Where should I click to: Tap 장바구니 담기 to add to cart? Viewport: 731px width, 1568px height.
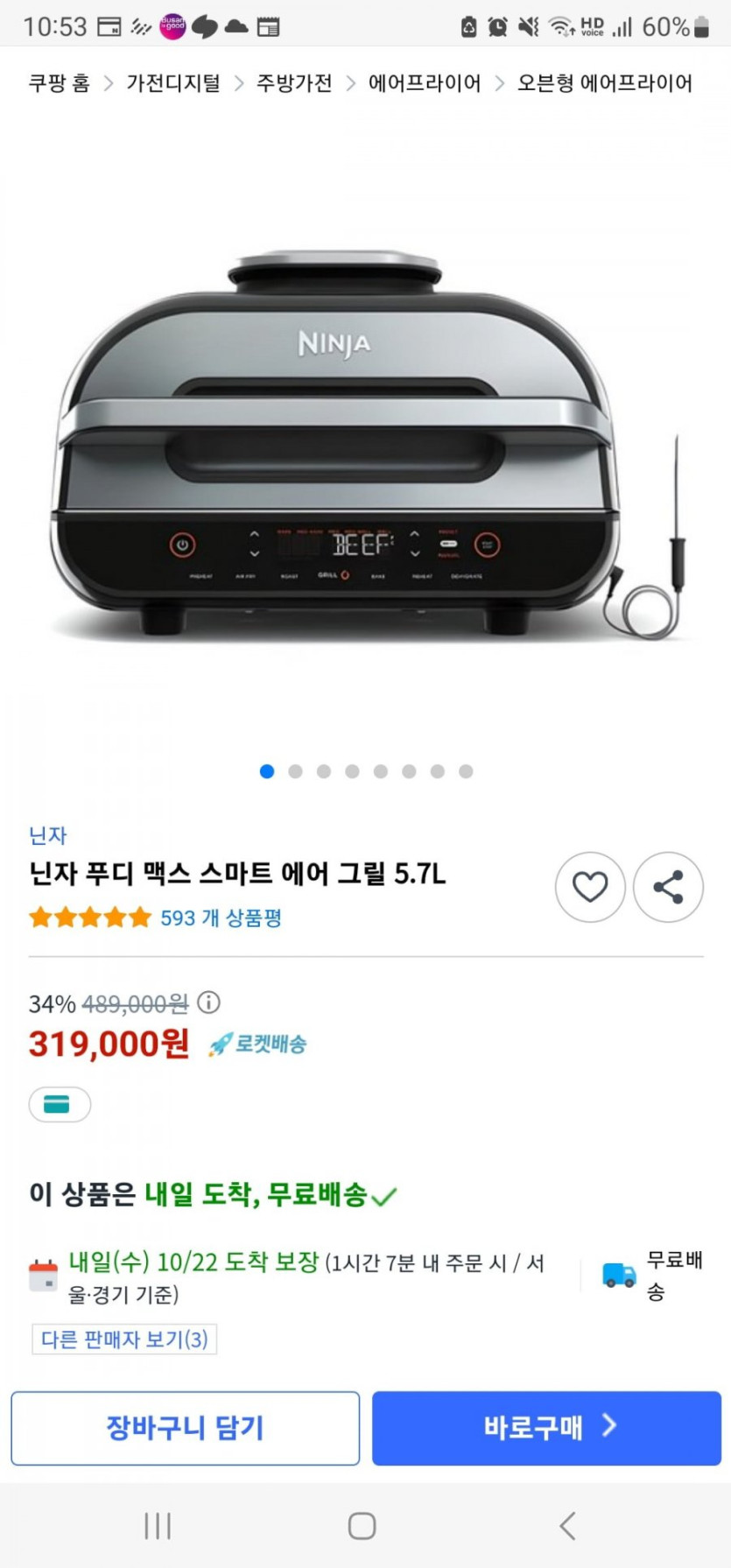(185, 1428)
